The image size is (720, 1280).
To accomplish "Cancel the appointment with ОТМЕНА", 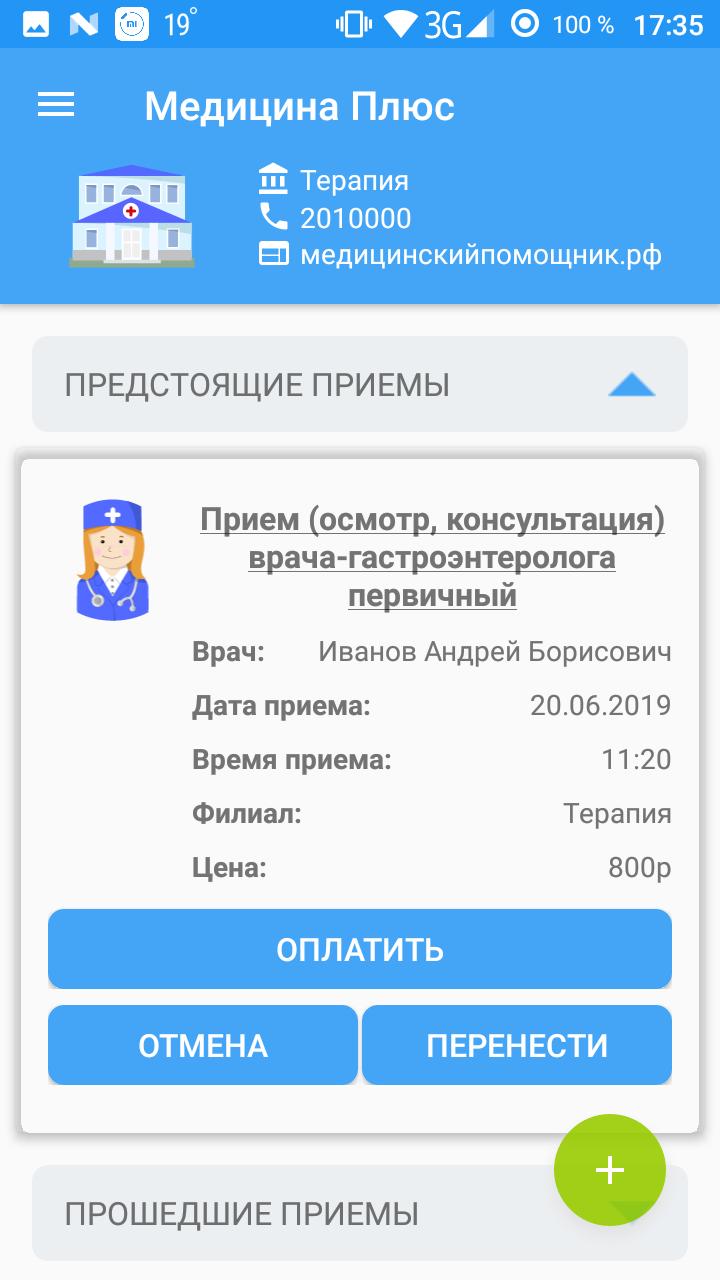I will (203, 1045).
